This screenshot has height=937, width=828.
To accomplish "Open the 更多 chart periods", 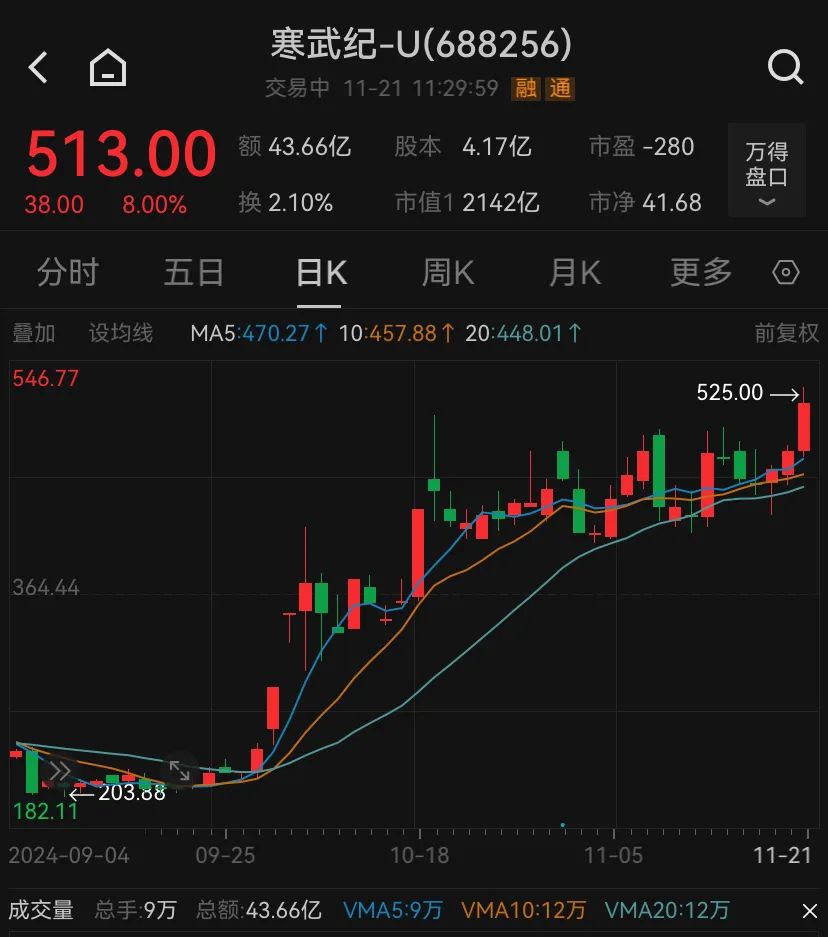I will point(701,273).
